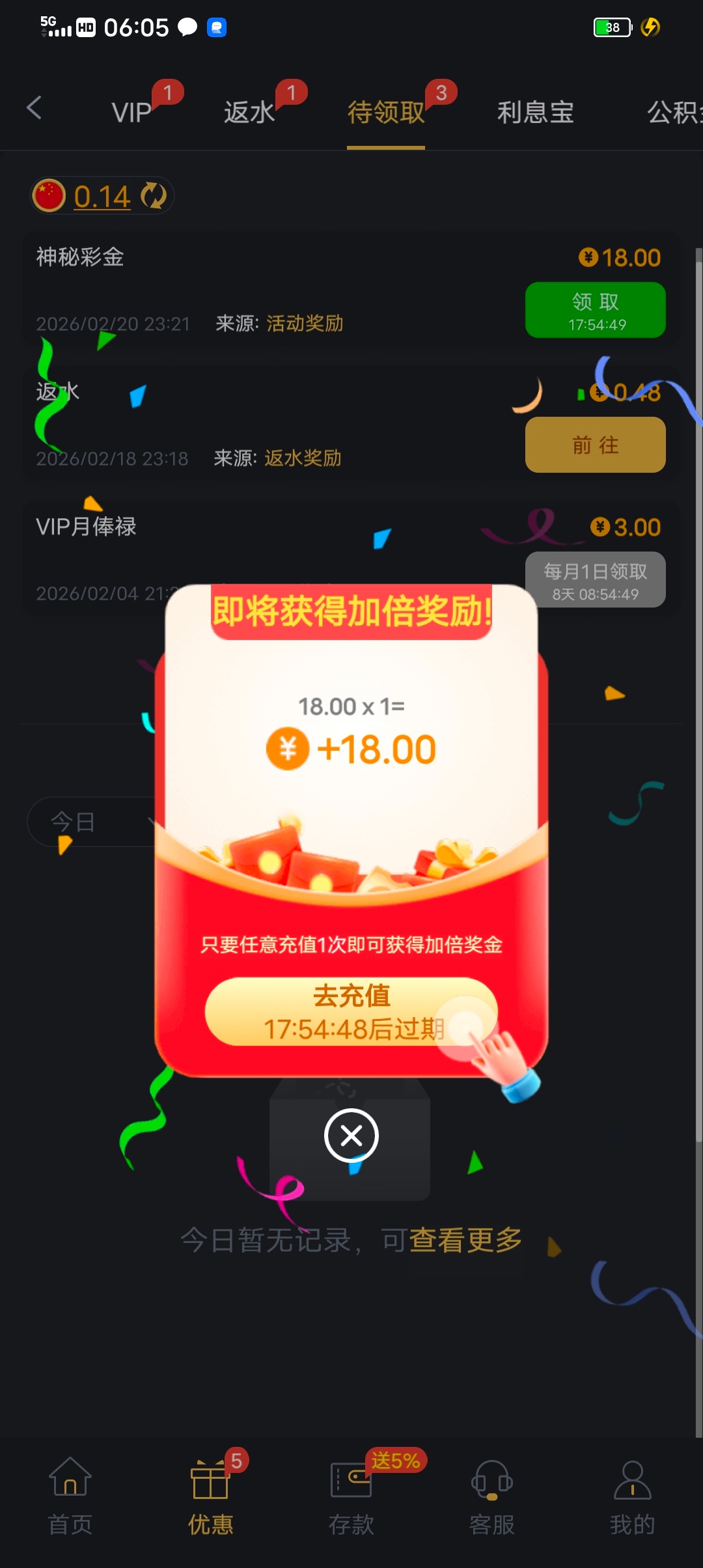Switch to the VIP tab

click(x=131, y=112)
